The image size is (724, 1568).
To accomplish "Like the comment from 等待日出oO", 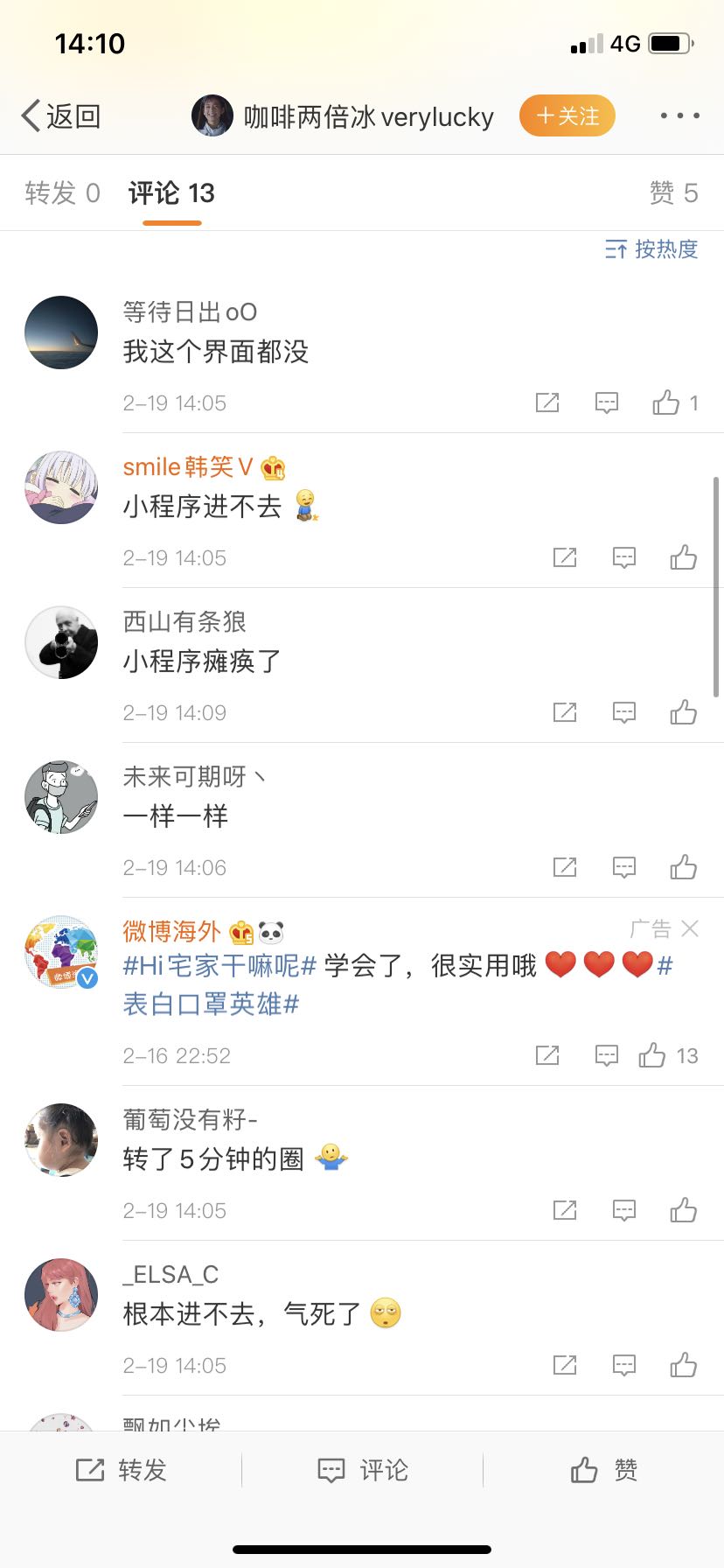I will [x=666, y=402].
